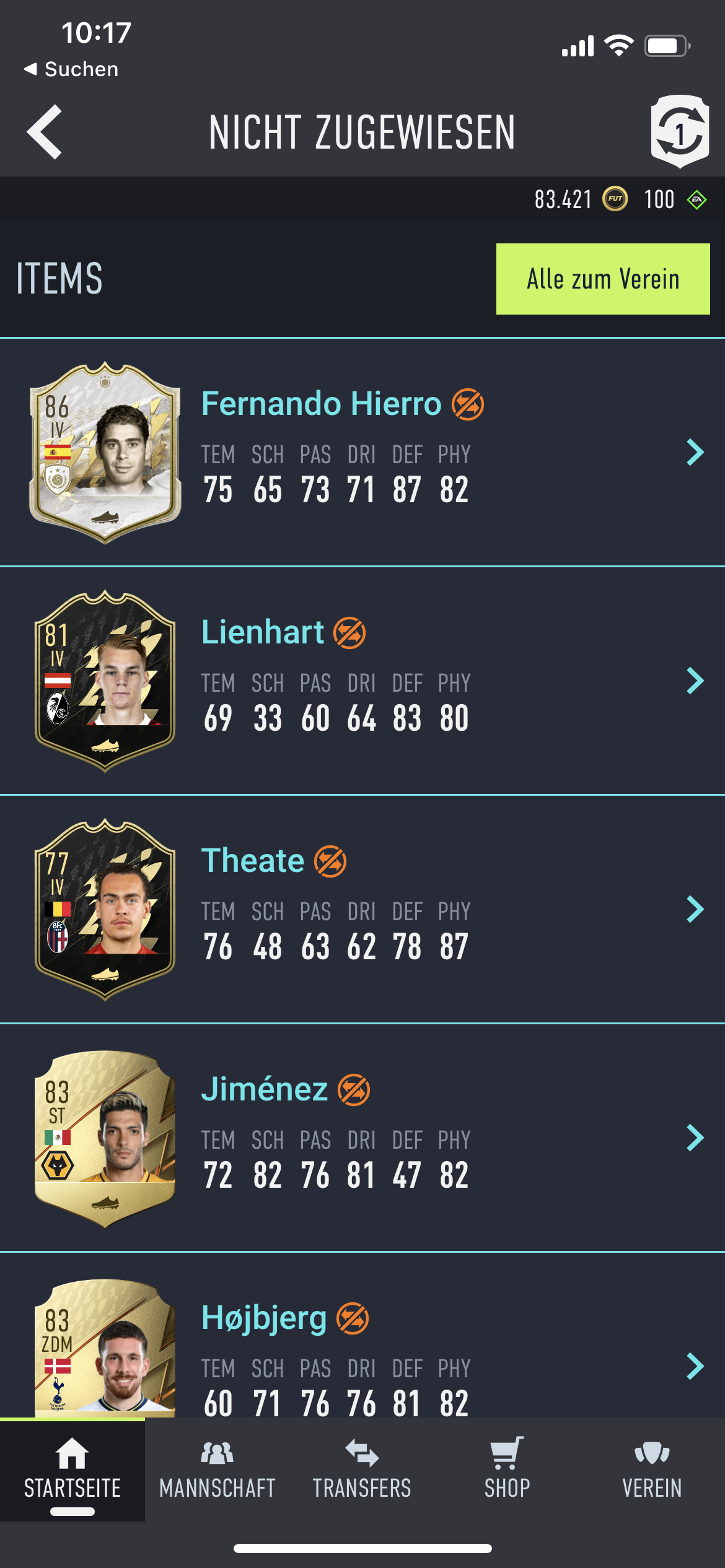The image size is (725, 1568).
Task: Open the shield icon with number 1
Action: pyautogui.click(x=680, y=131)
